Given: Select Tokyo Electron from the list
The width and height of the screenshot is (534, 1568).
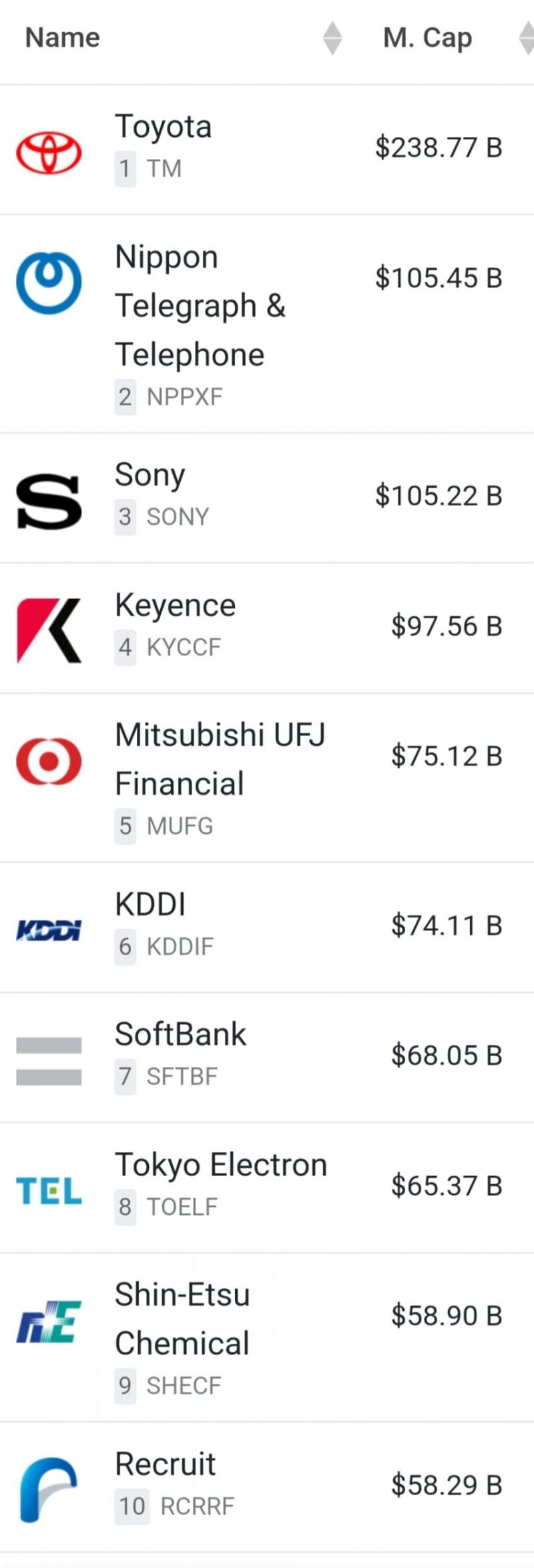Looking at the screenshot, I should pyautogui.click(x=221, y=1165).
